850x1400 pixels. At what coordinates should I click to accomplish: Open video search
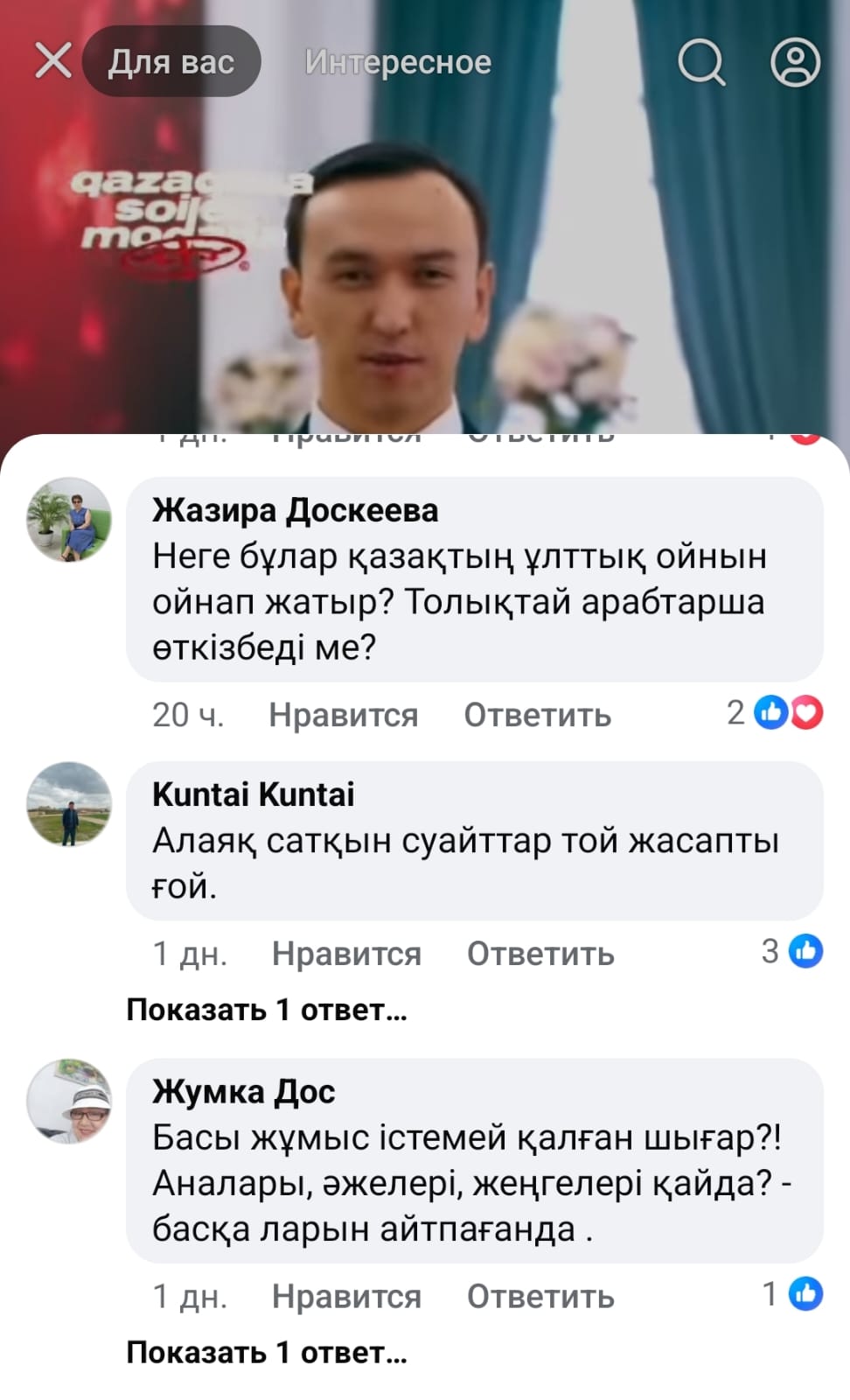701,62
